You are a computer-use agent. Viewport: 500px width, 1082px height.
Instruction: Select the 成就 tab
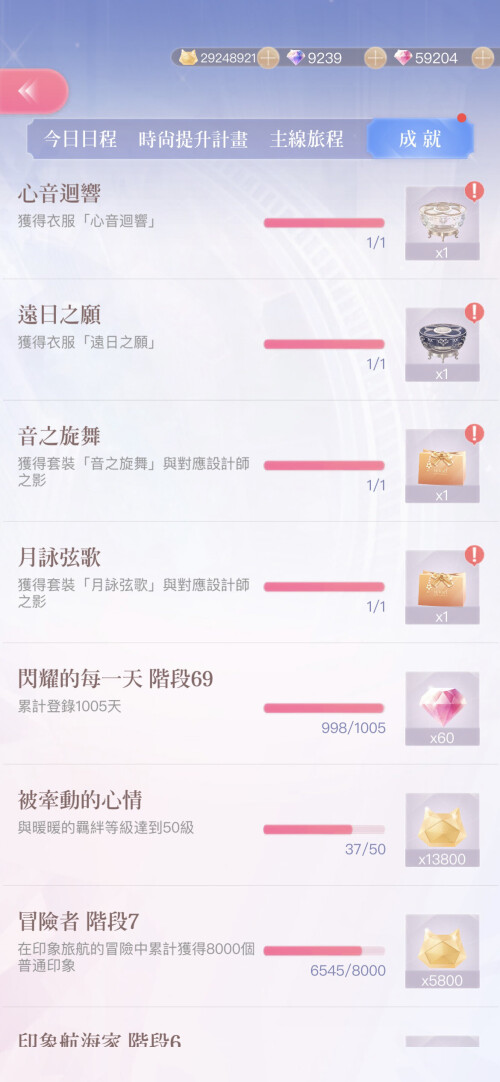420,139
